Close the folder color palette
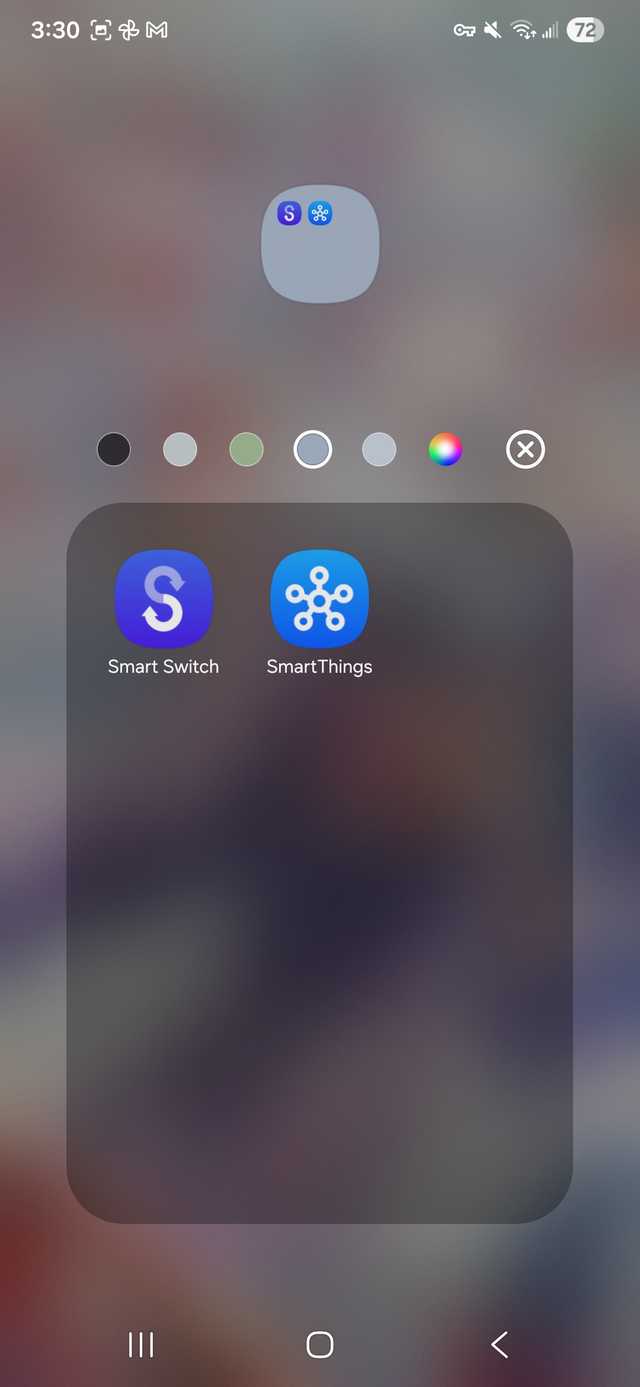The image size is (640, 1387). coord(525,450)
